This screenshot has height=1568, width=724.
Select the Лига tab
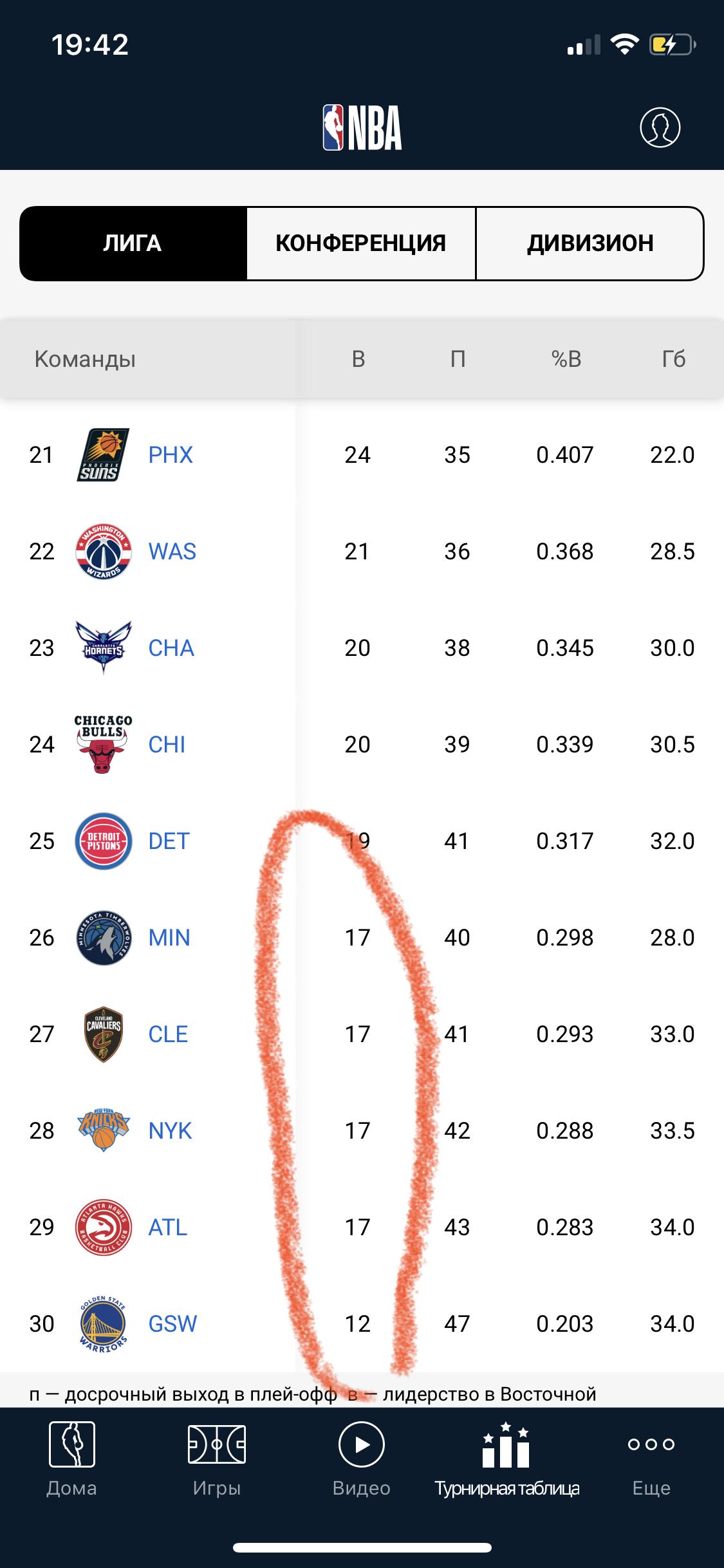pos(133,243)
